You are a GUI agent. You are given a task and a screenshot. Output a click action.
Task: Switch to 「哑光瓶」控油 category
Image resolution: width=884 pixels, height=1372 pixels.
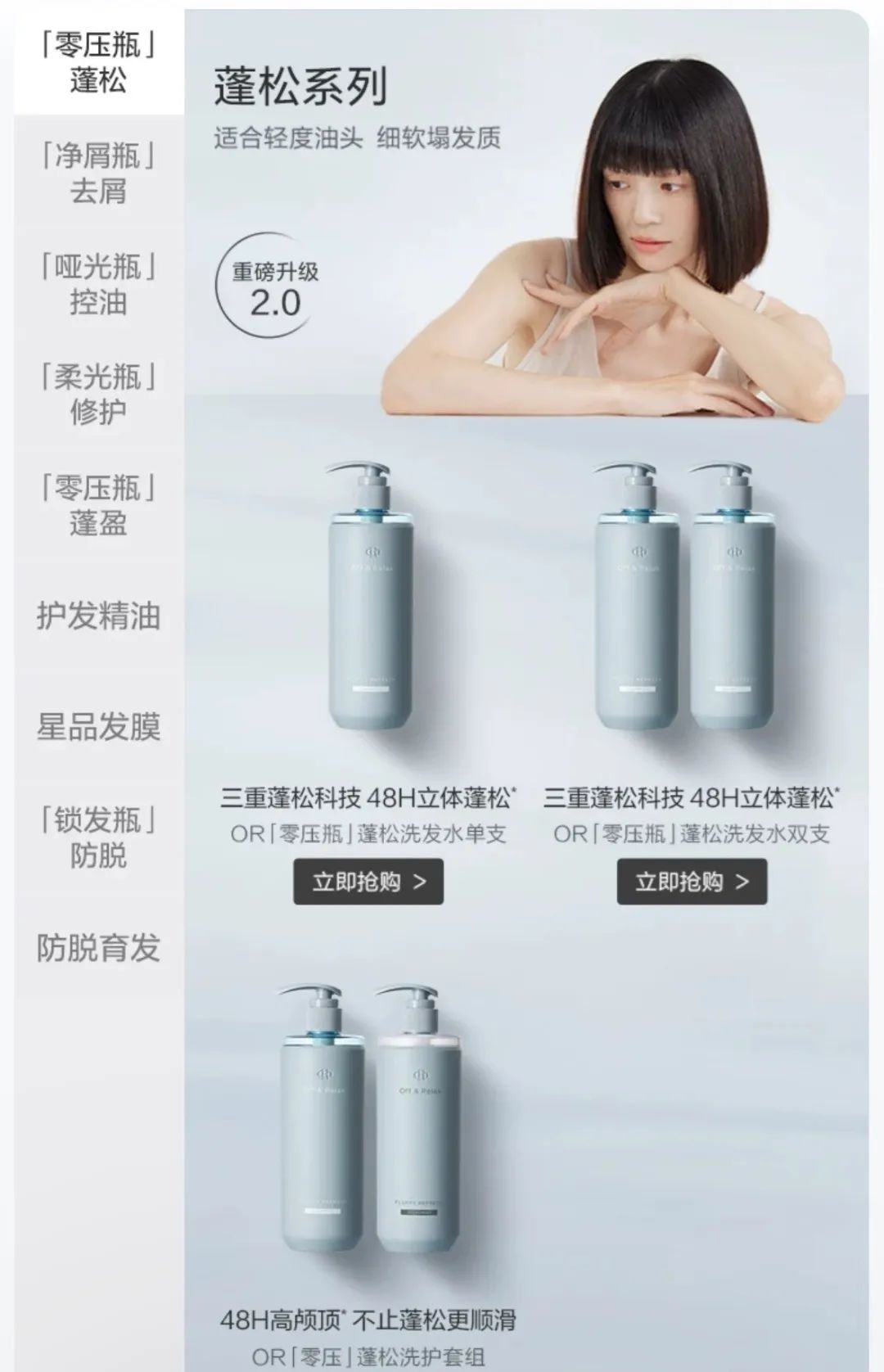click(x=98, y=283)
